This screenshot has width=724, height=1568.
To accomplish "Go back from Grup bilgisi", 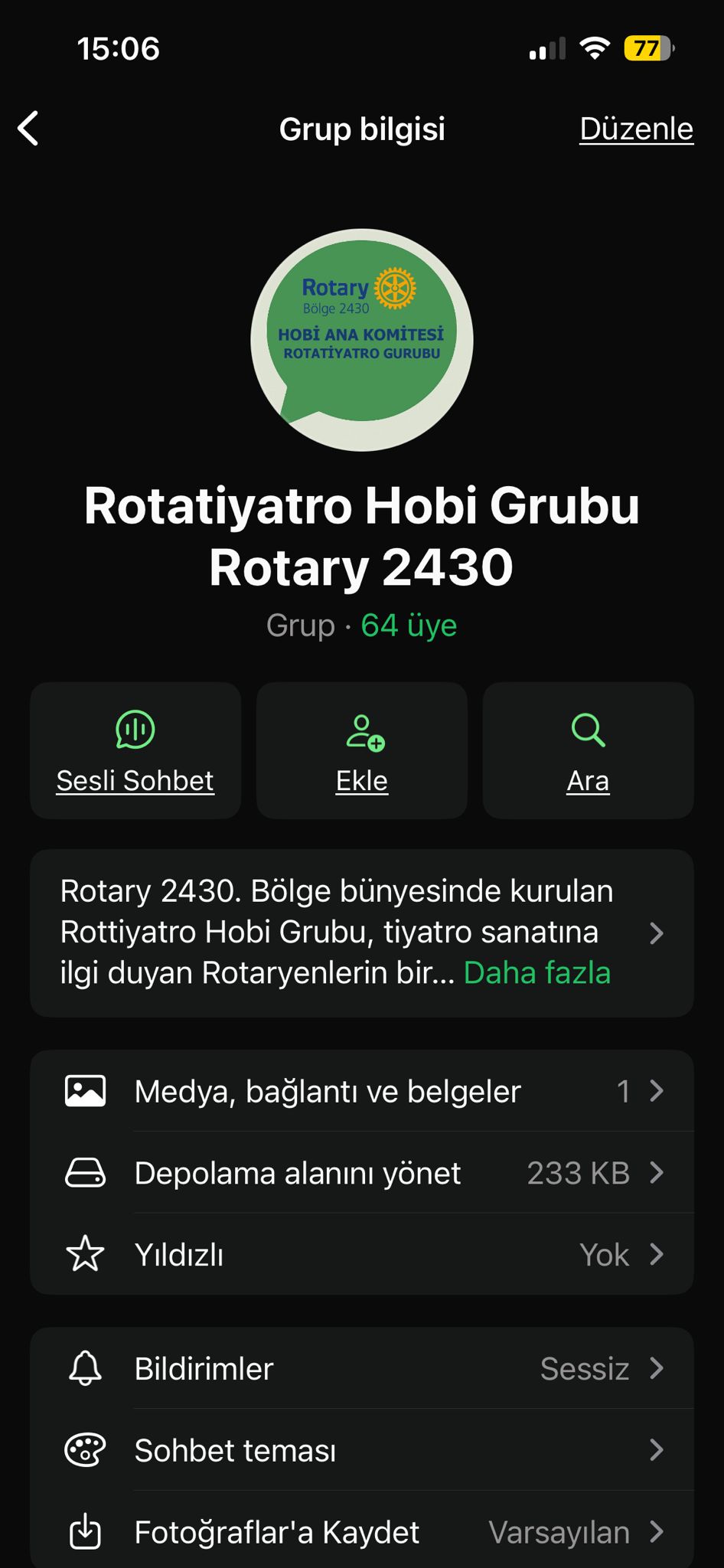I will point(29,129).
